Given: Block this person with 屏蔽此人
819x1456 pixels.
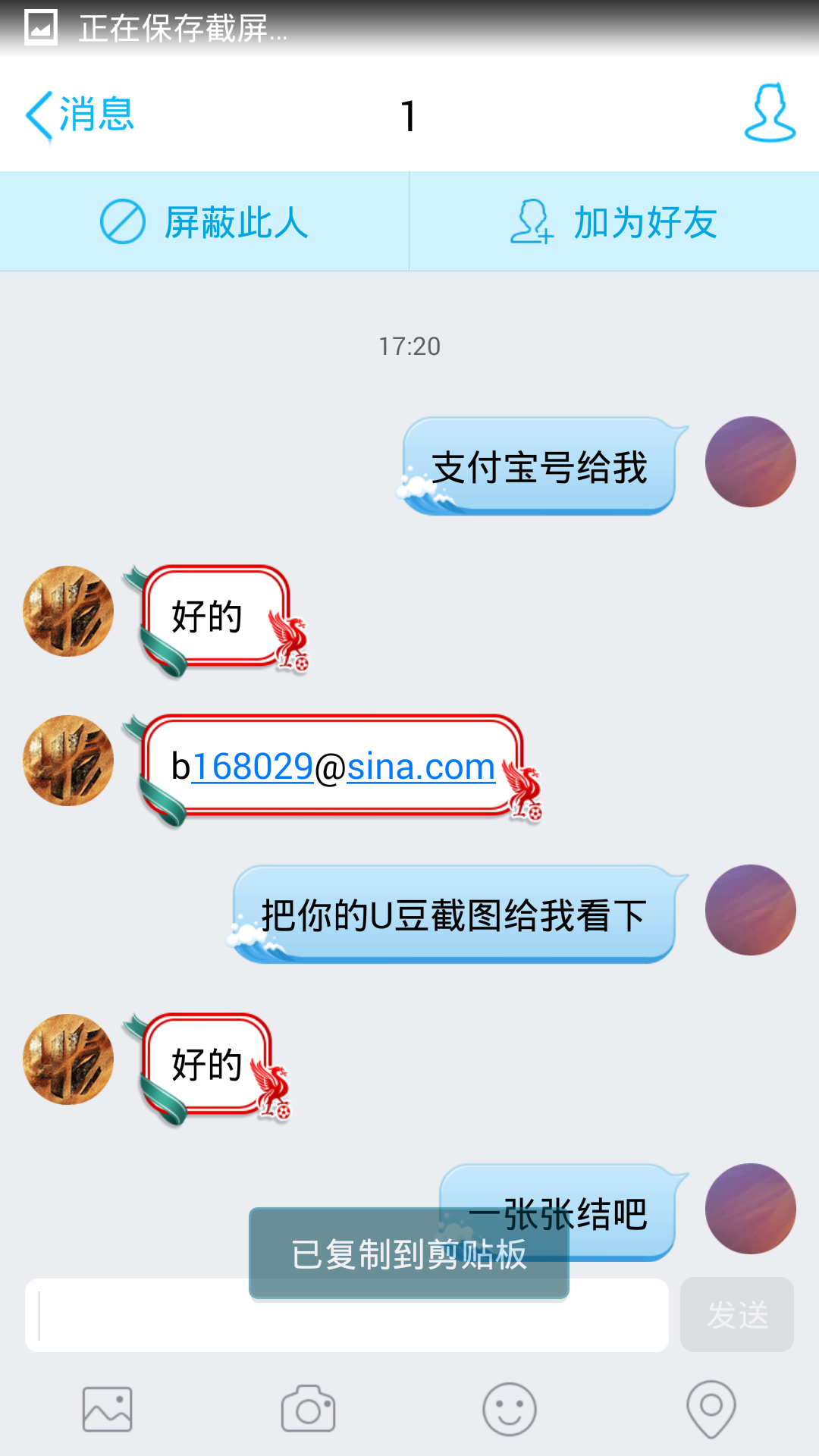Looking at the screenshot, I should click(205, 221).
